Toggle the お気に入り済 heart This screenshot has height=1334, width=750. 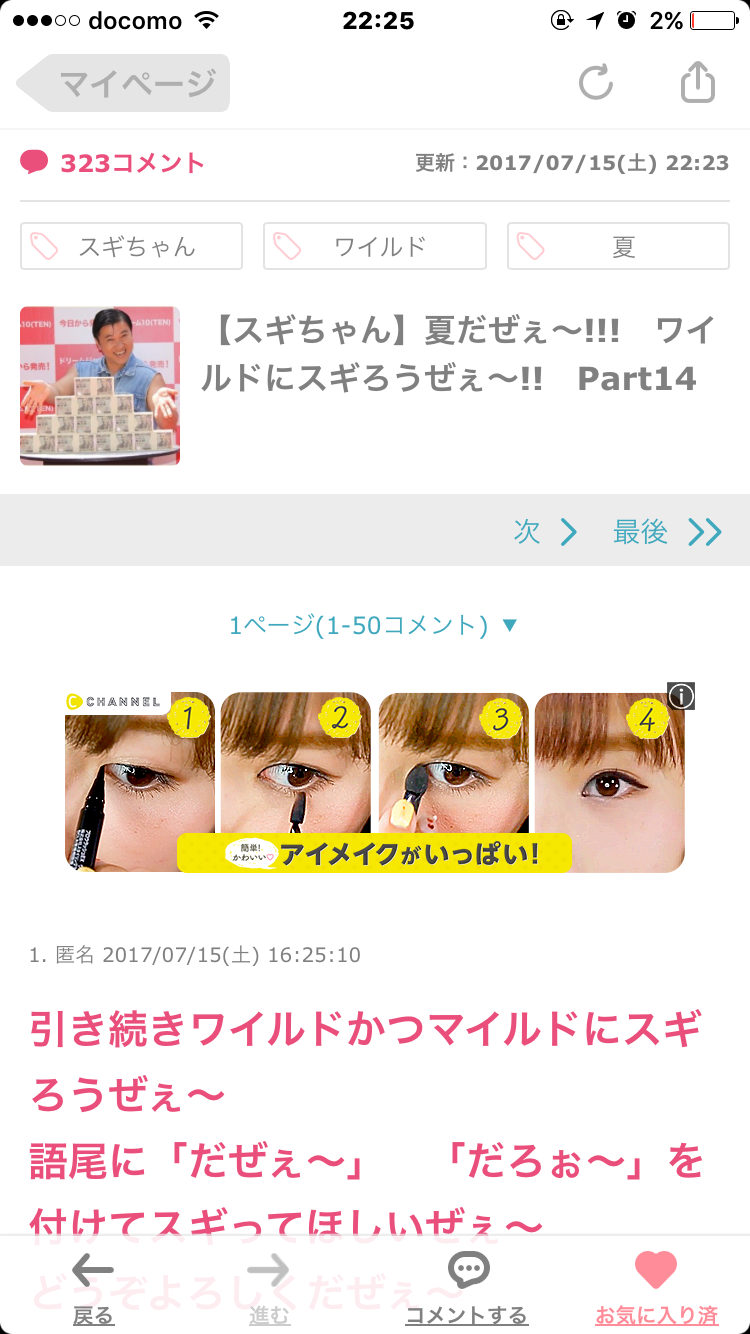click(x=657, y=1288)
